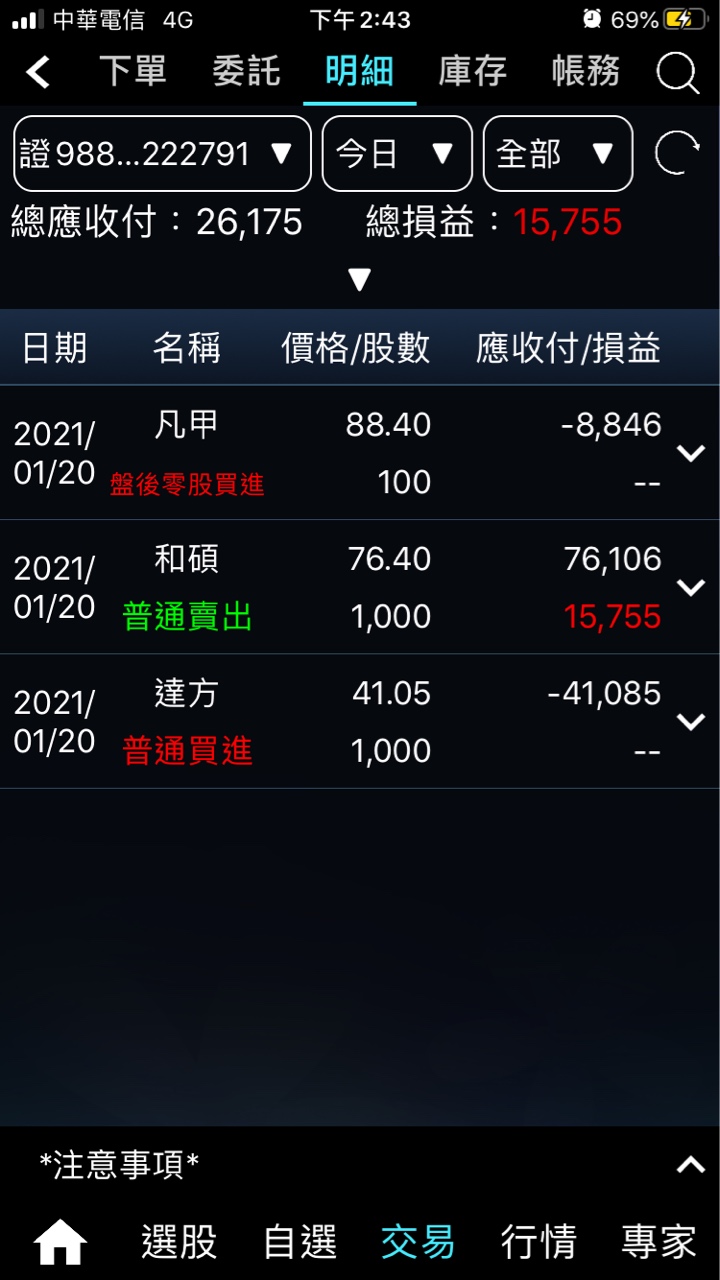
Task: Expand the 達方 buy transaction row
Action: [690, 721]
